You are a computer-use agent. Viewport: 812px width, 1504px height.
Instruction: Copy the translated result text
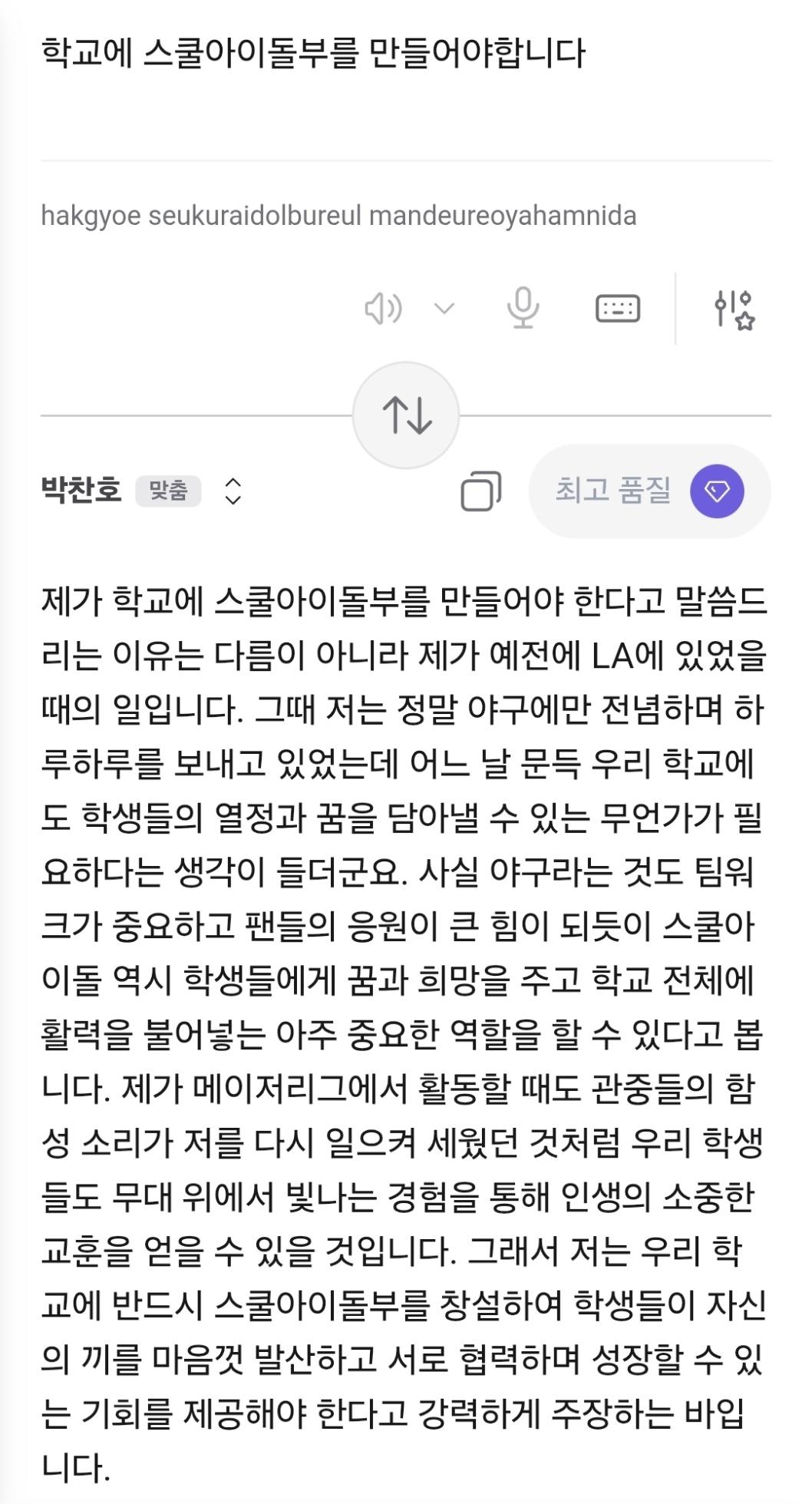tap(480, 491)
